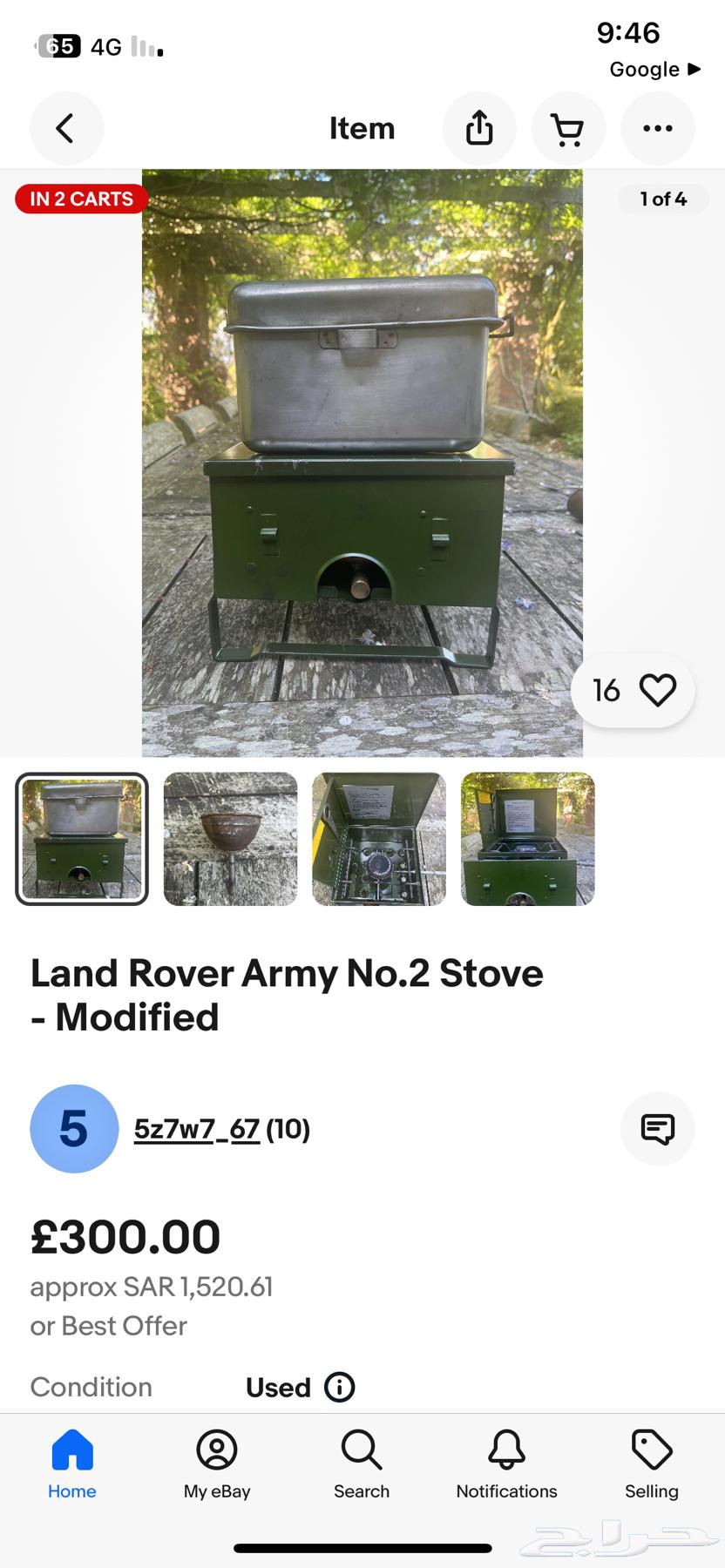View the second thumbnail showing rusty bowl

(x=230, y=839)
